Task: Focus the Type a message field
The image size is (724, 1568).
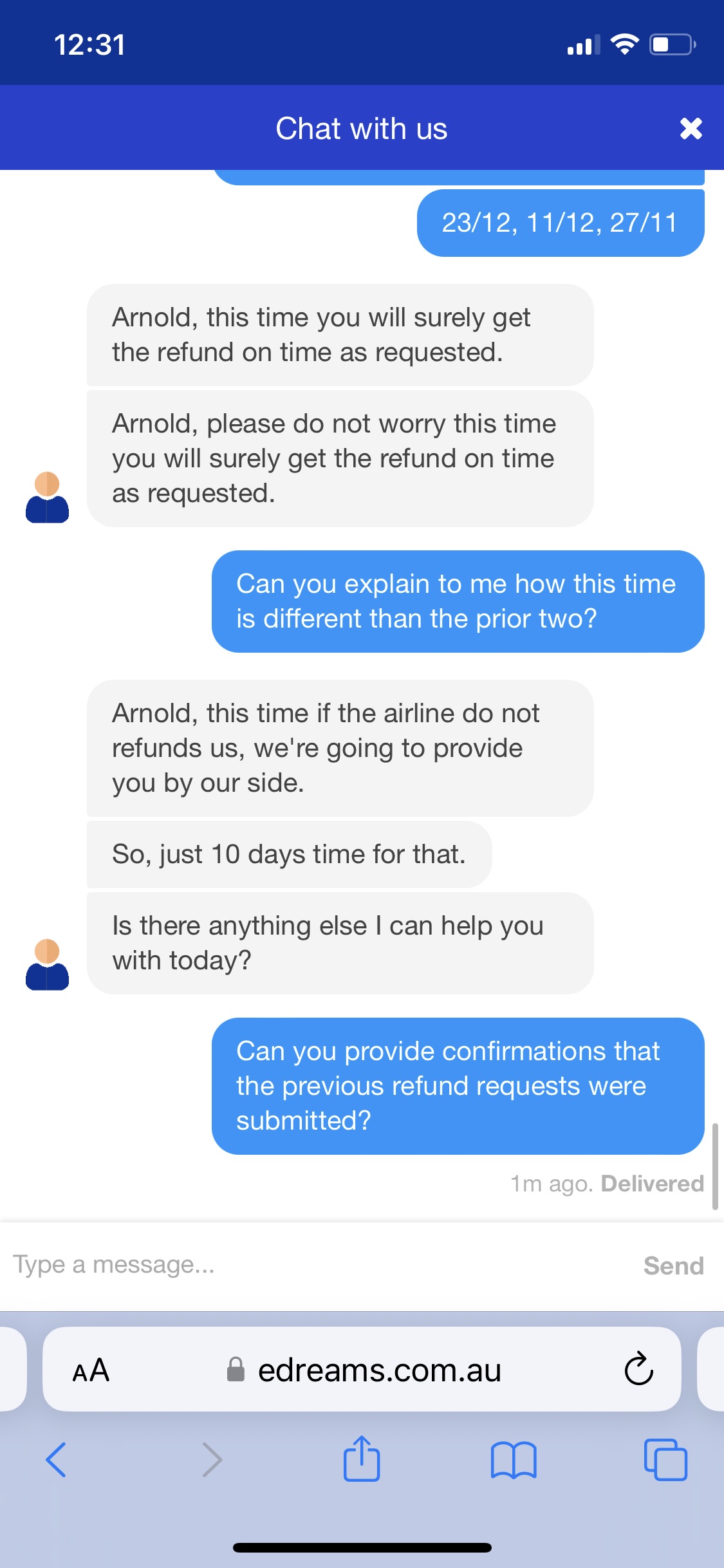Action: [315, 1265]
